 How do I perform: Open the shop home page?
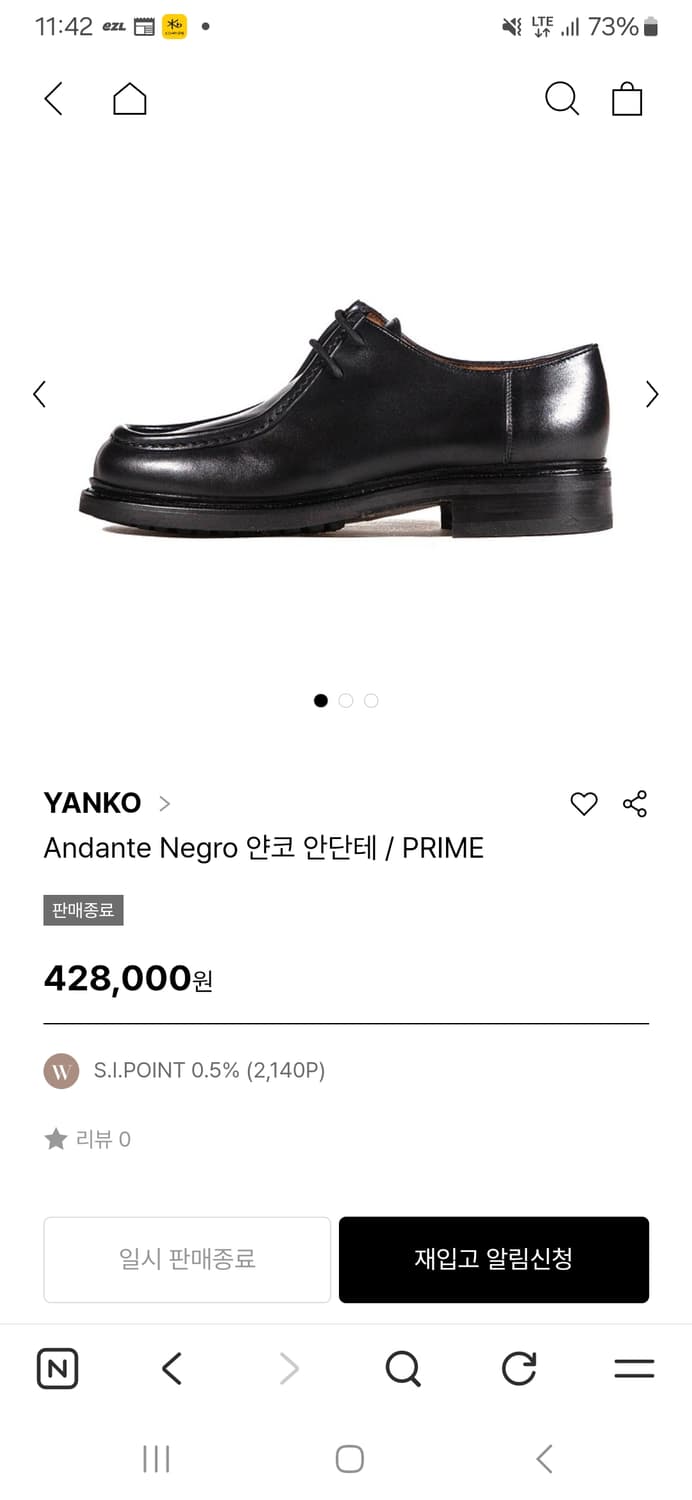tap(130, 99)
